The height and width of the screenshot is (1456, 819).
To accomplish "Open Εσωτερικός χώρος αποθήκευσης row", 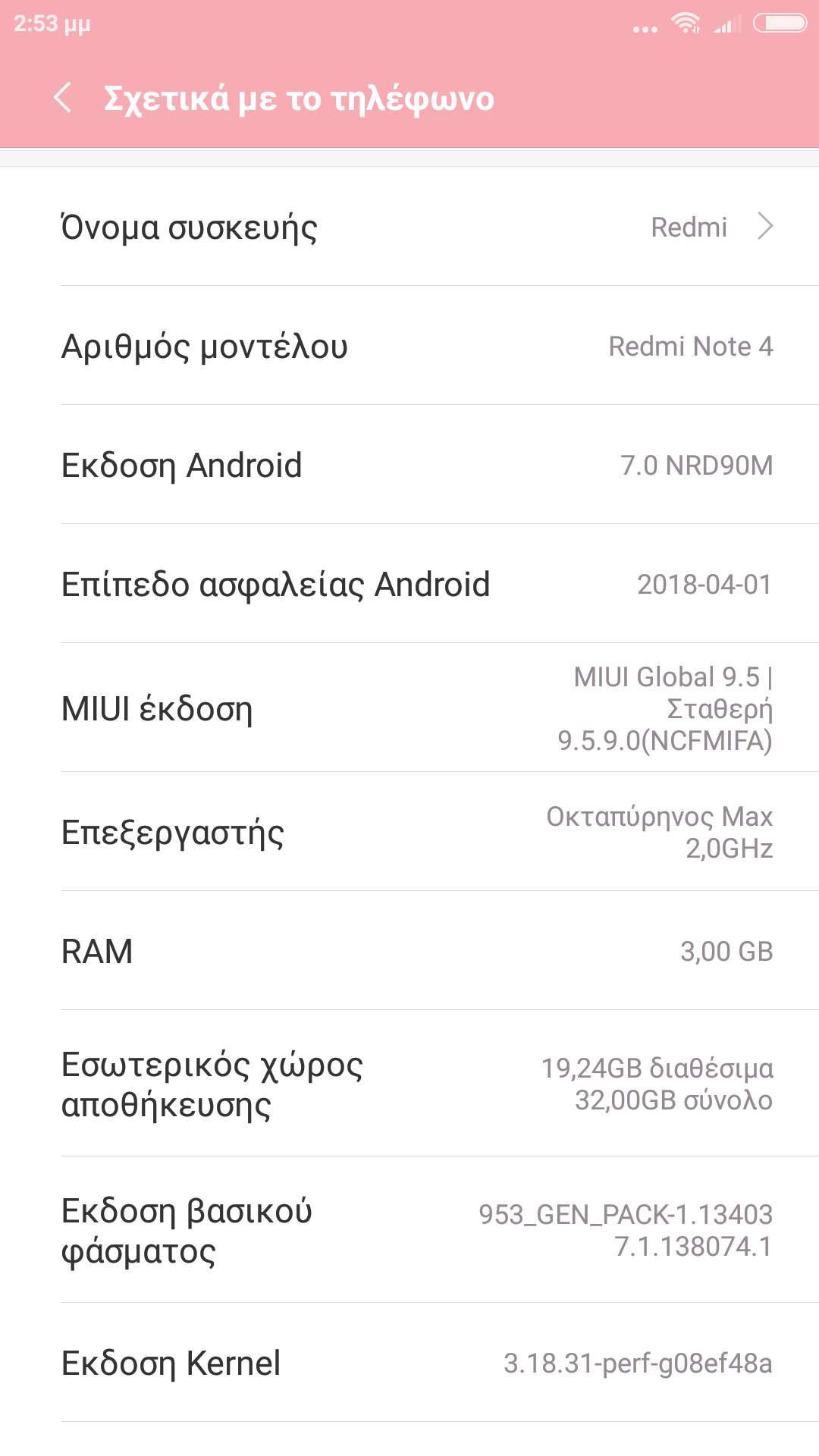I will coord(409,1084).
